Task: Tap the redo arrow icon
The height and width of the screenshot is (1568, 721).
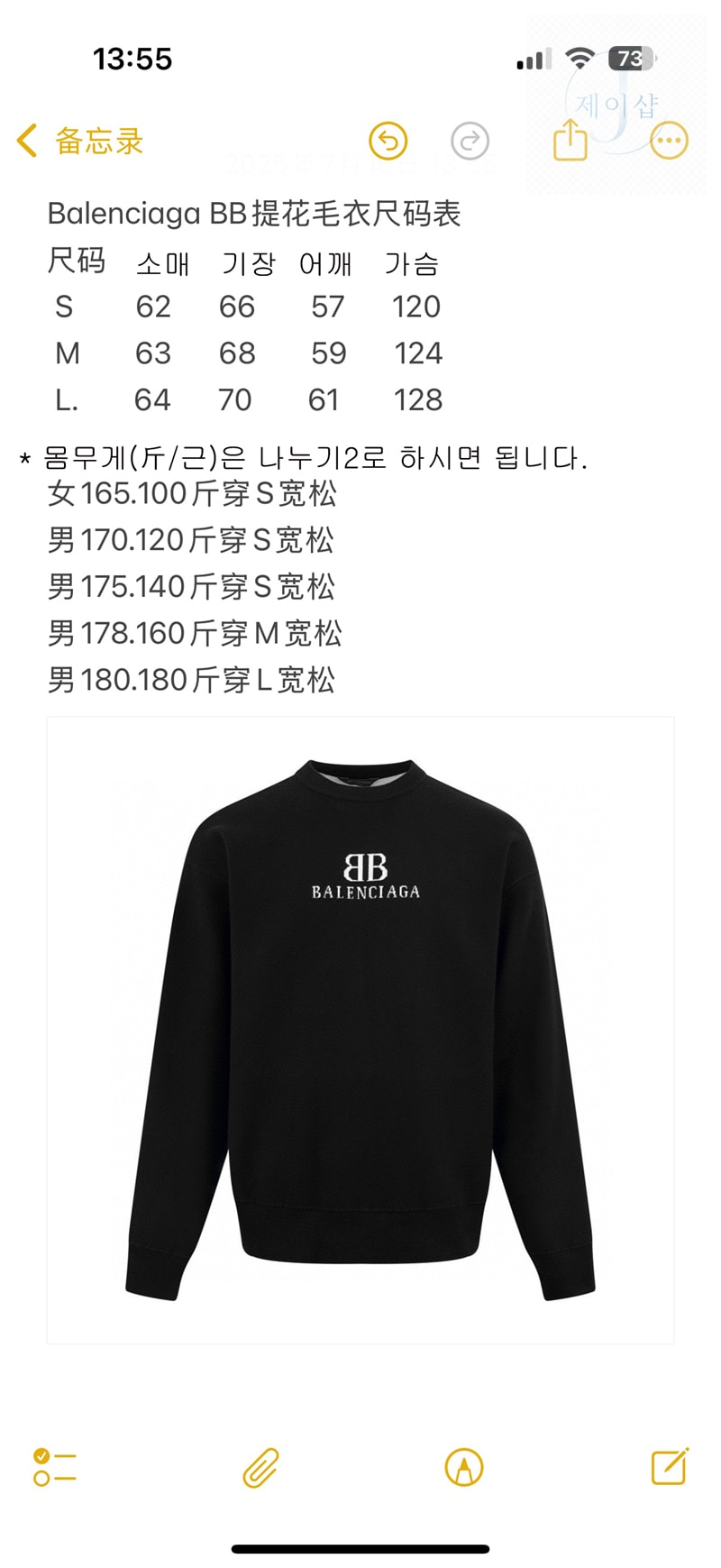Action: point(470,141)
